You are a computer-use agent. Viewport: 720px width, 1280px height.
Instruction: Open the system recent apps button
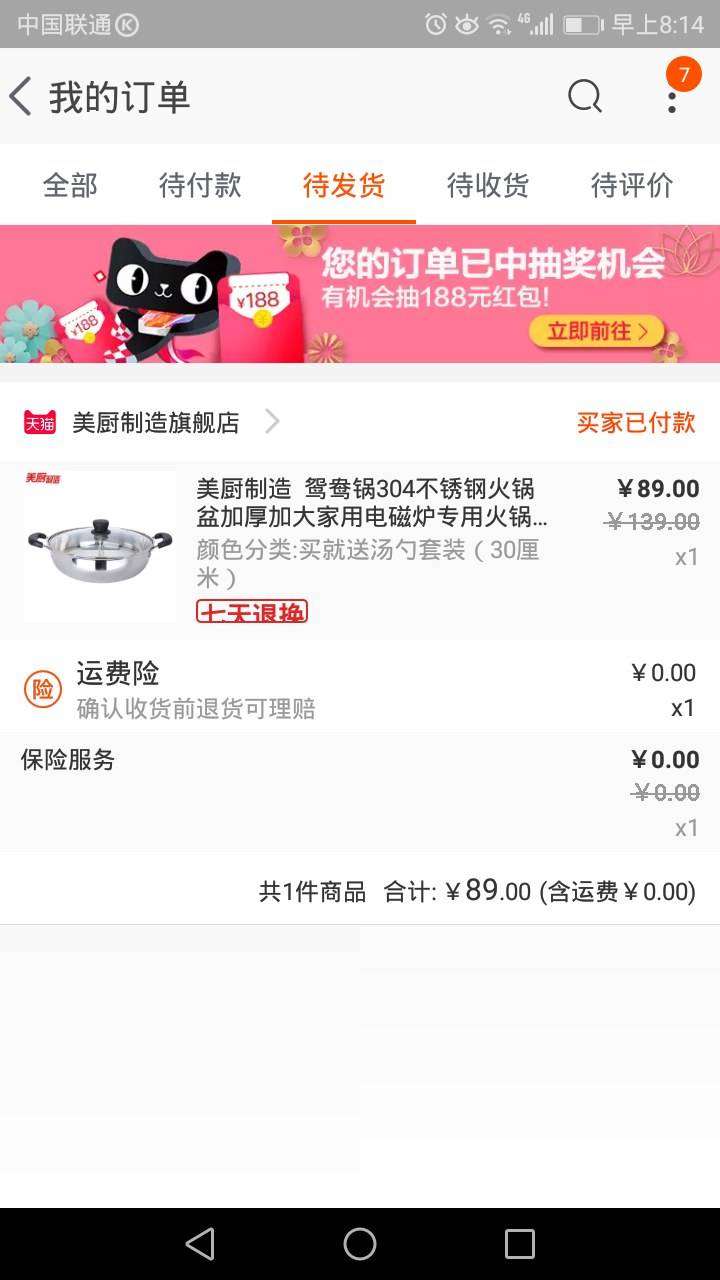(x=520, y=1244)
